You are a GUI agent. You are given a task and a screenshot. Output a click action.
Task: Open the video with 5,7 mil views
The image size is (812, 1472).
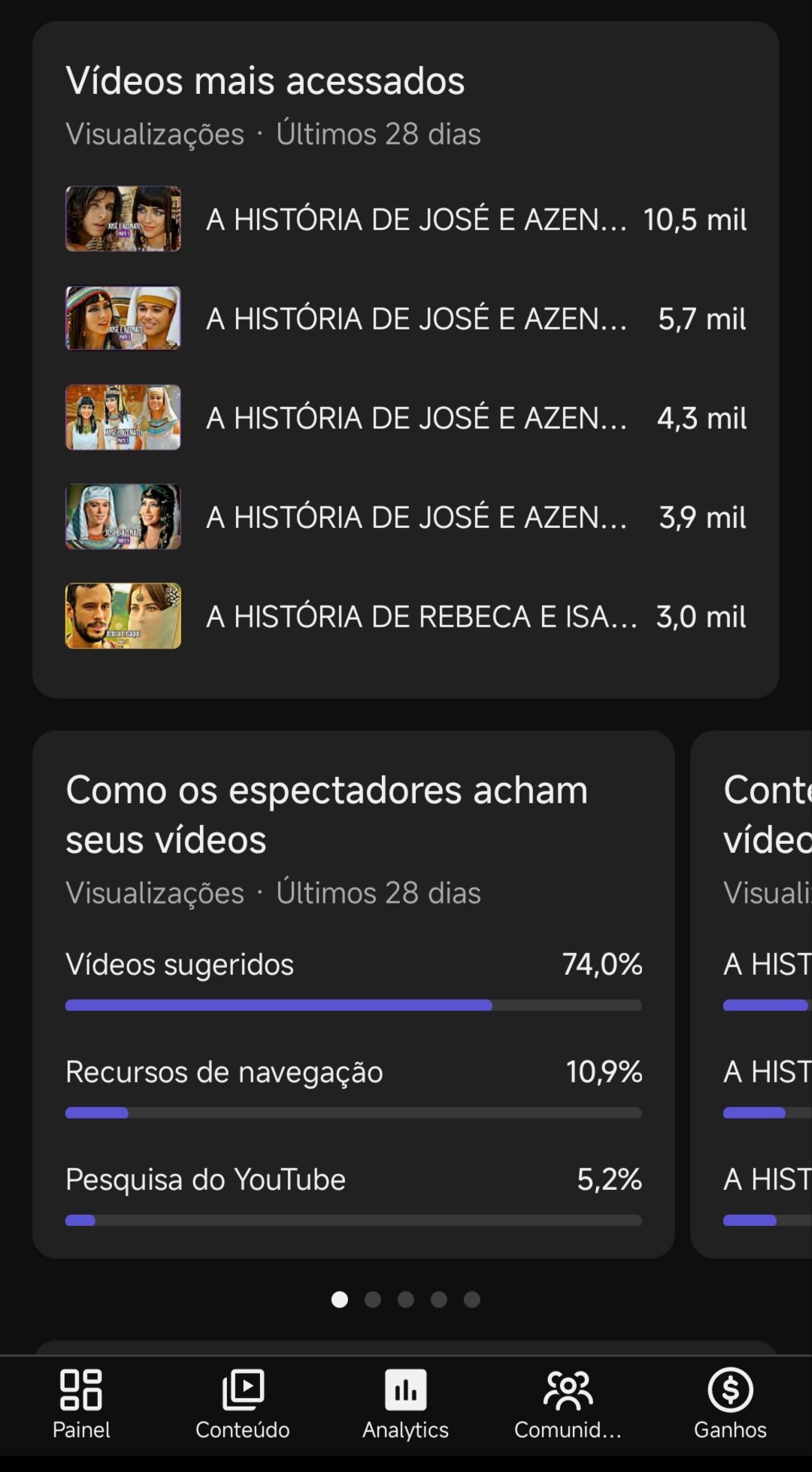(416, 318)
